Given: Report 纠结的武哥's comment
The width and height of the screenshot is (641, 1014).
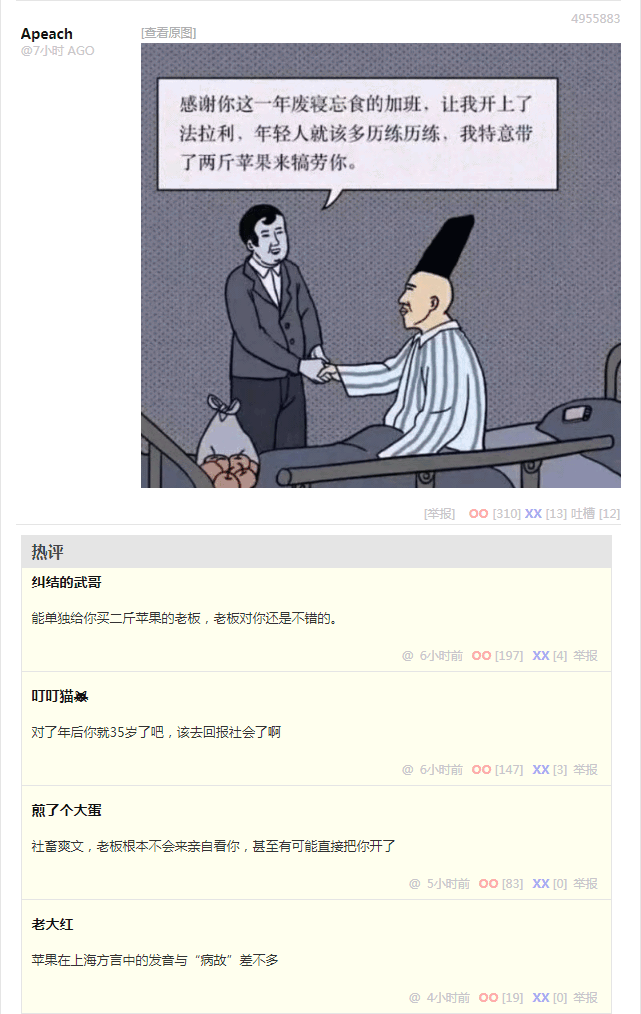Looking at the screenshot, I should tap(585, 656).
